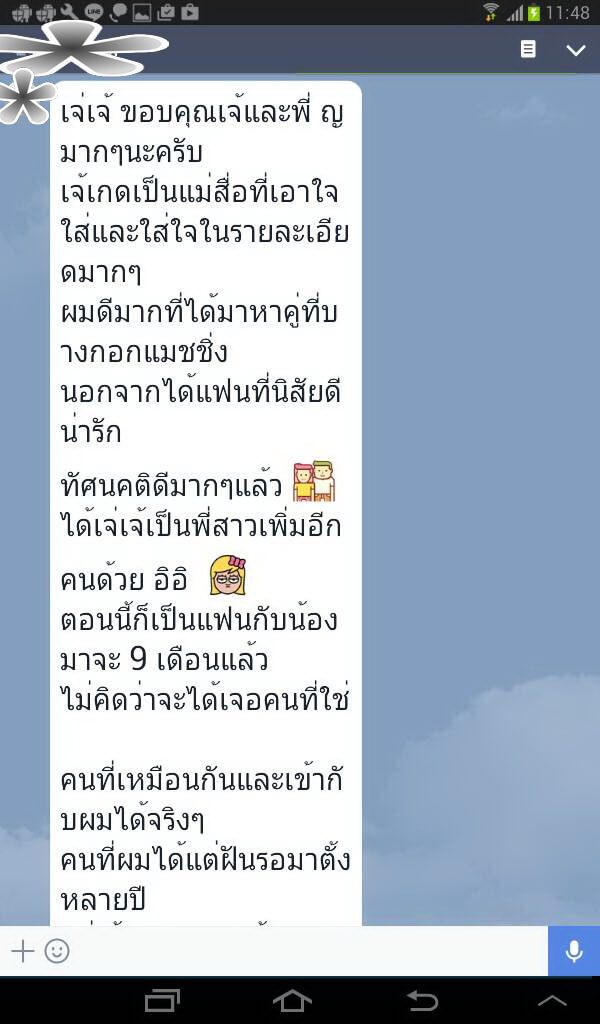
Task: Open the recent apps view
Action: click(162, 1000)
